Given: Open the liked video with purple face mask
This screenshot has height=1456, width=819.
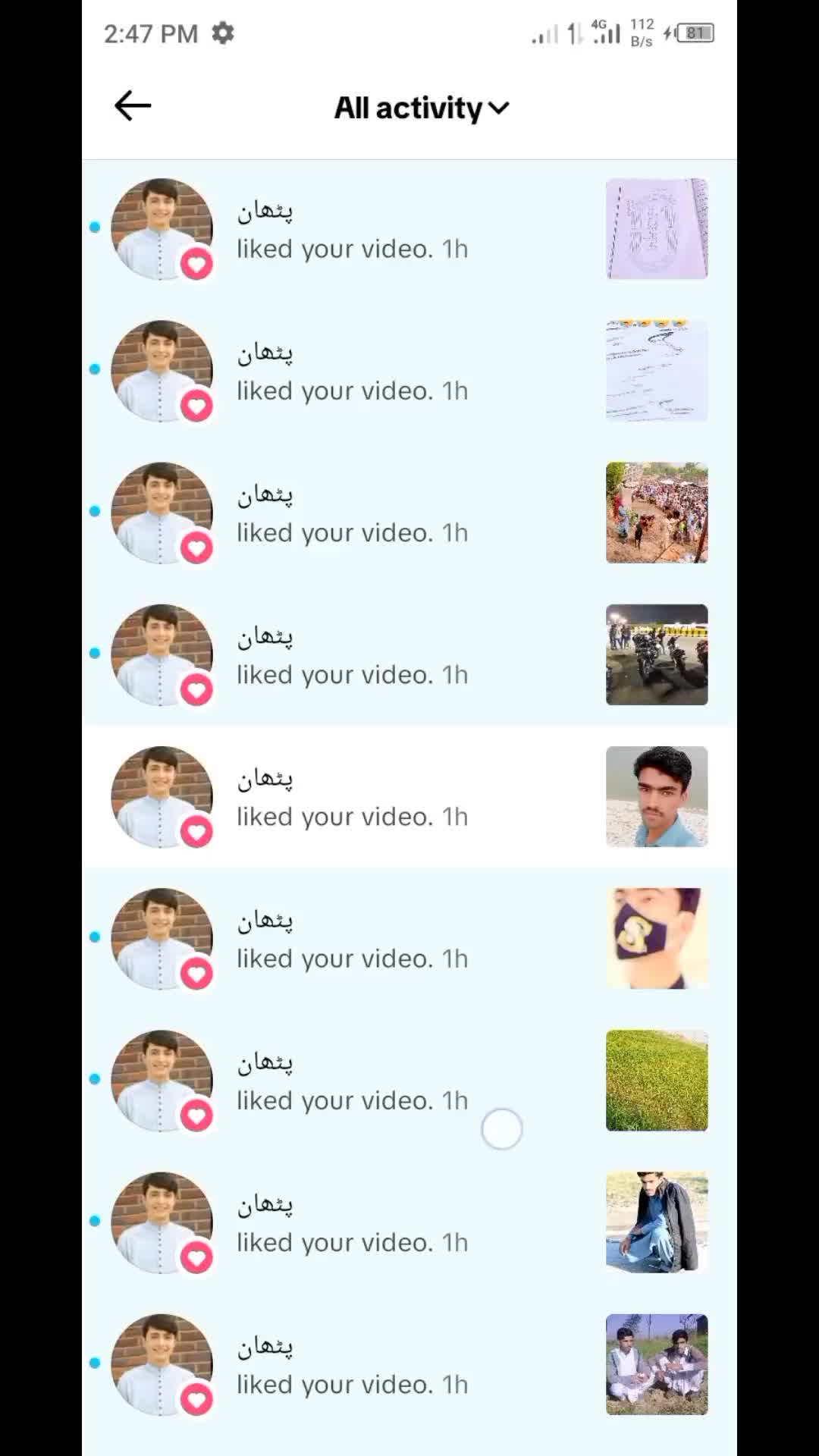Looking at the screenshot, I should pos(657,938).
